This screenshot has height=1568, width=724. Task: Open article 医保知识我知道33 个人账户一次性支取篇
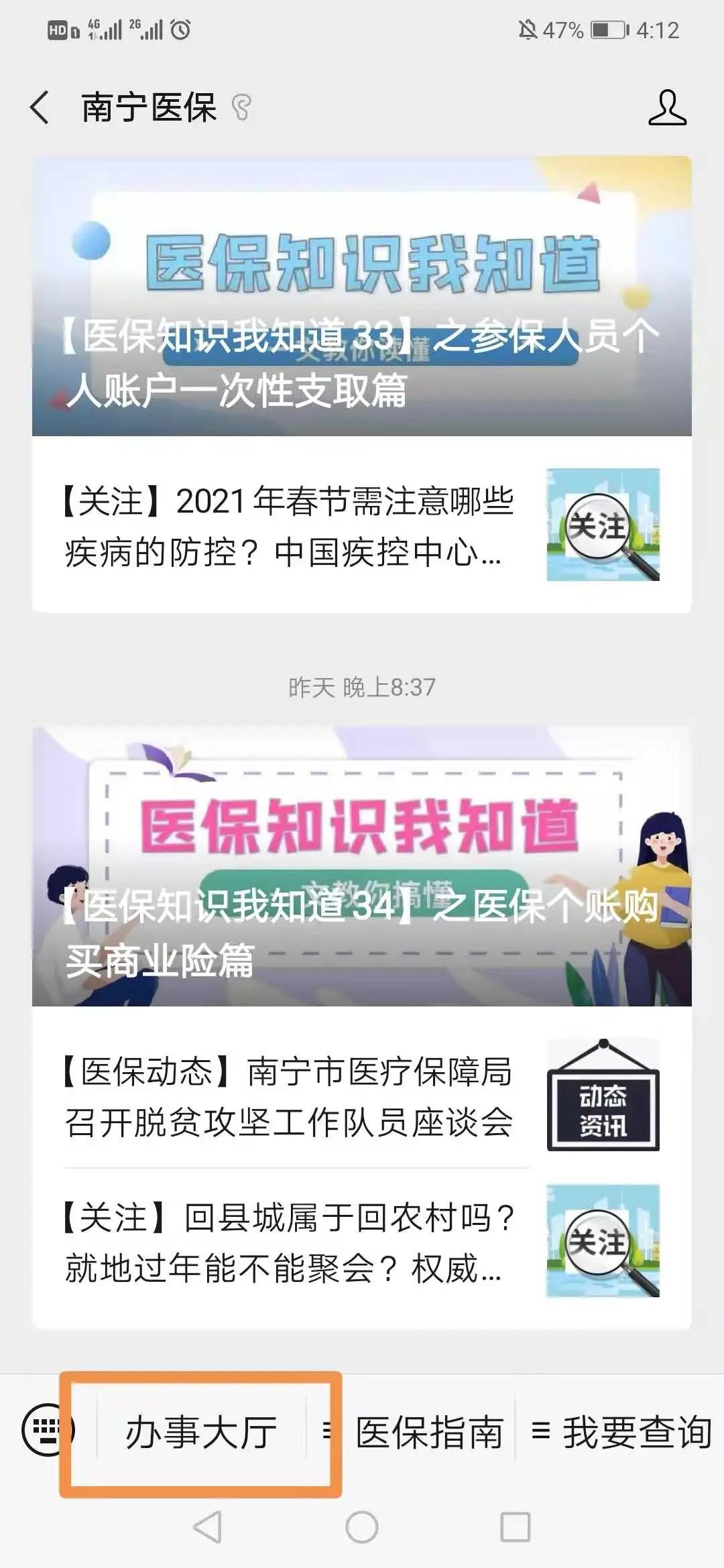point(362,296)
